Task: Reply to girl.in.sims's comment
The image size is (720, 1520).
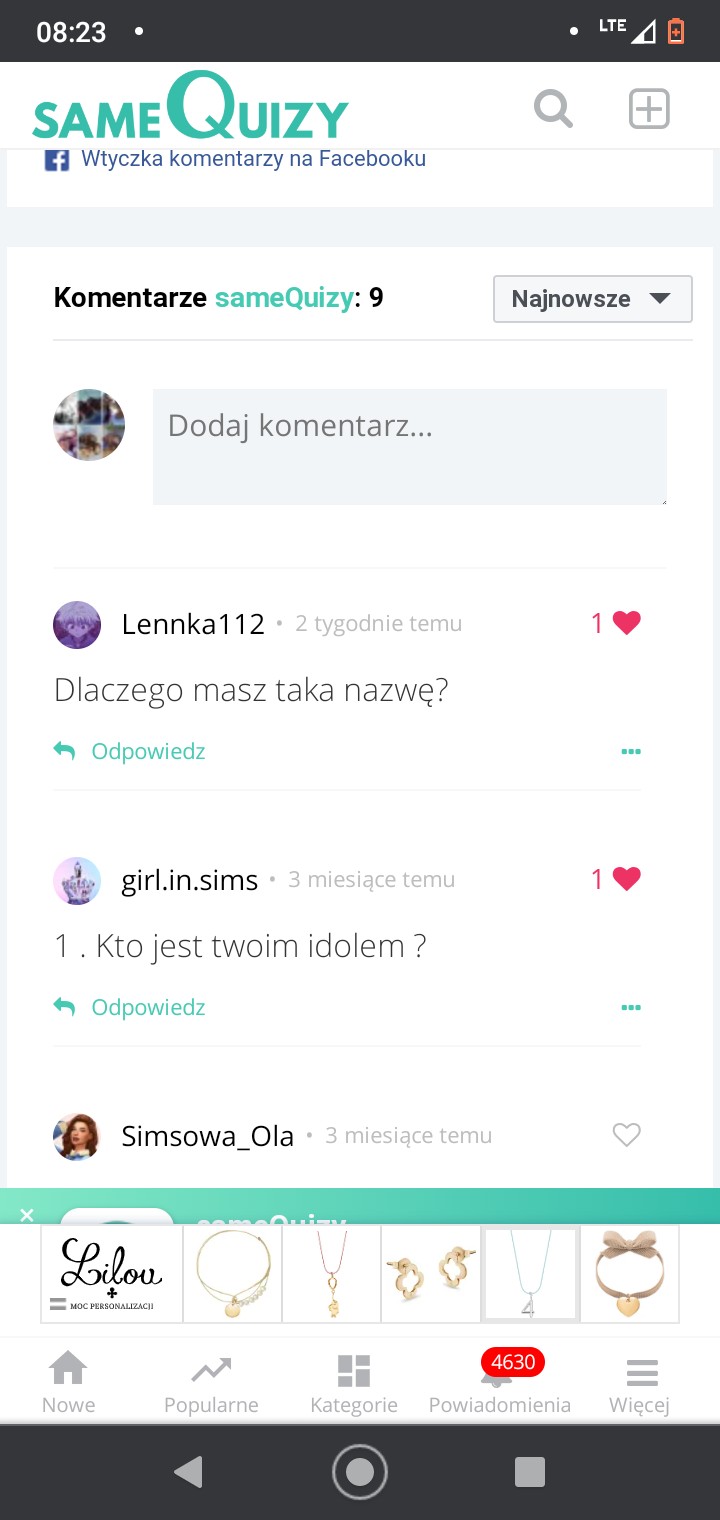Action: click(130, 1007)
